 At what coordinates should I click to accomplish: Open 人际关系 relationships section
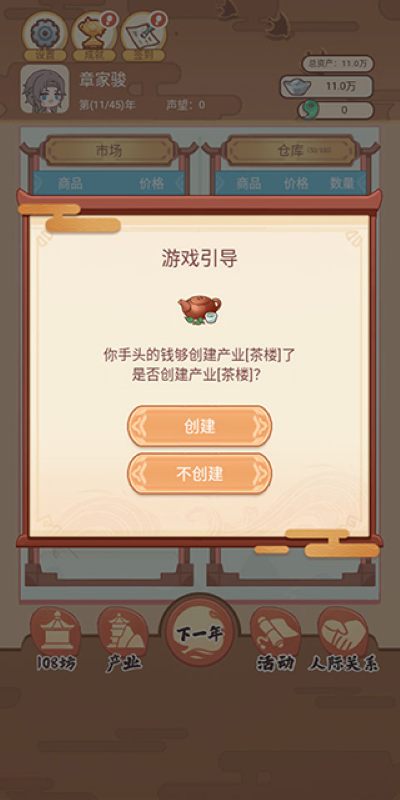343,639
